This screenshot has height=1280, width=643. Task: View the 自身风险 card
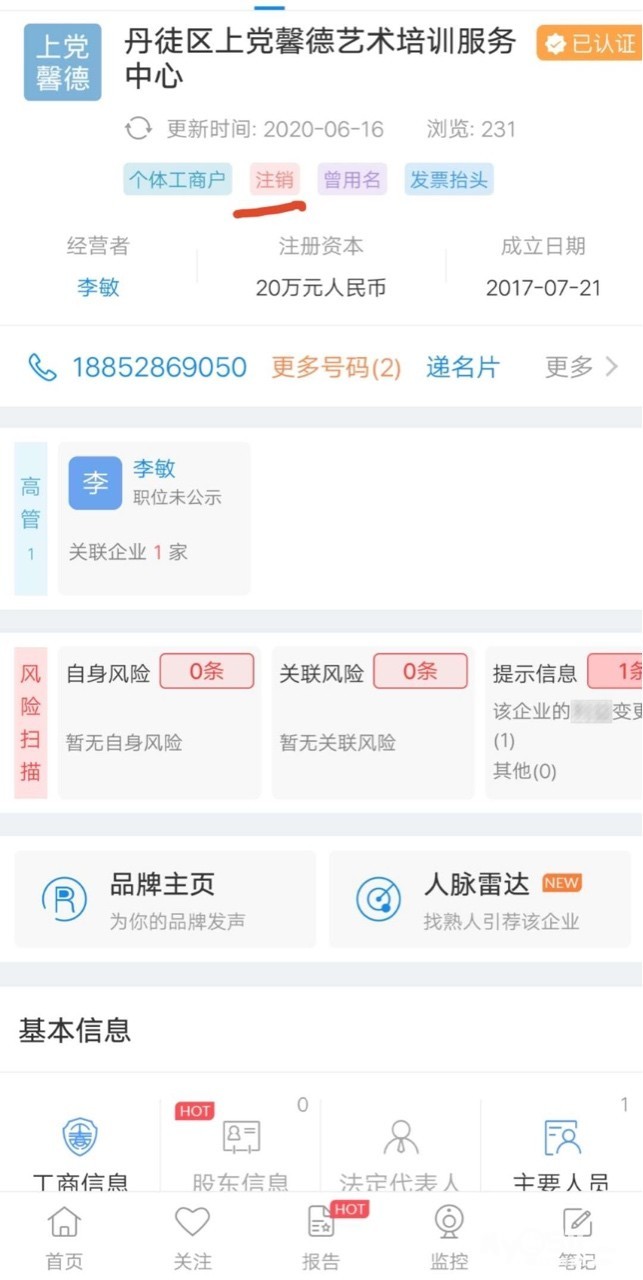pyautogui.click(x=160, y=722)
